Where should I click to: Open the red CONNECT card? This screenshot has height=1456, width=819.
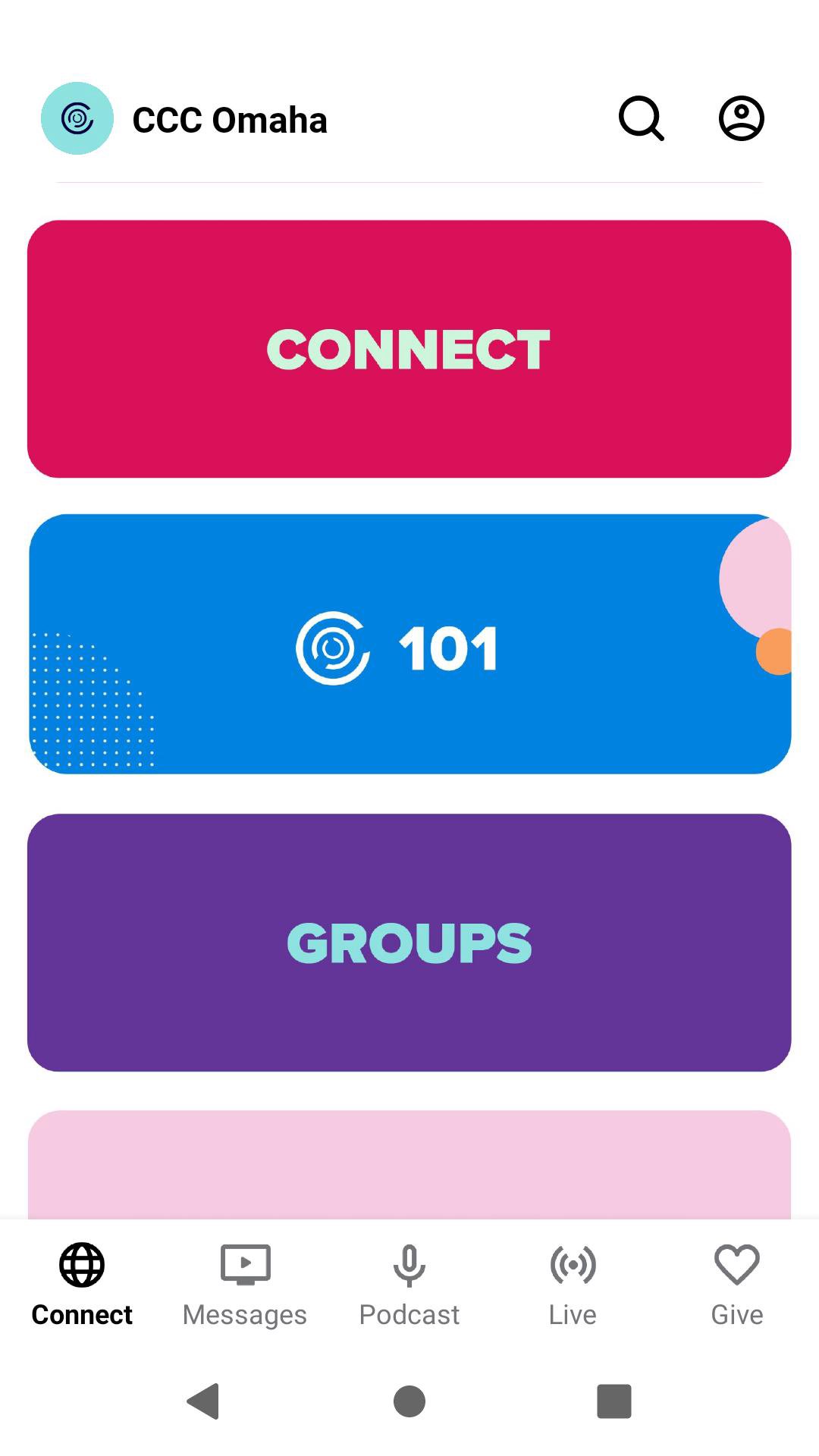(409, 349)
